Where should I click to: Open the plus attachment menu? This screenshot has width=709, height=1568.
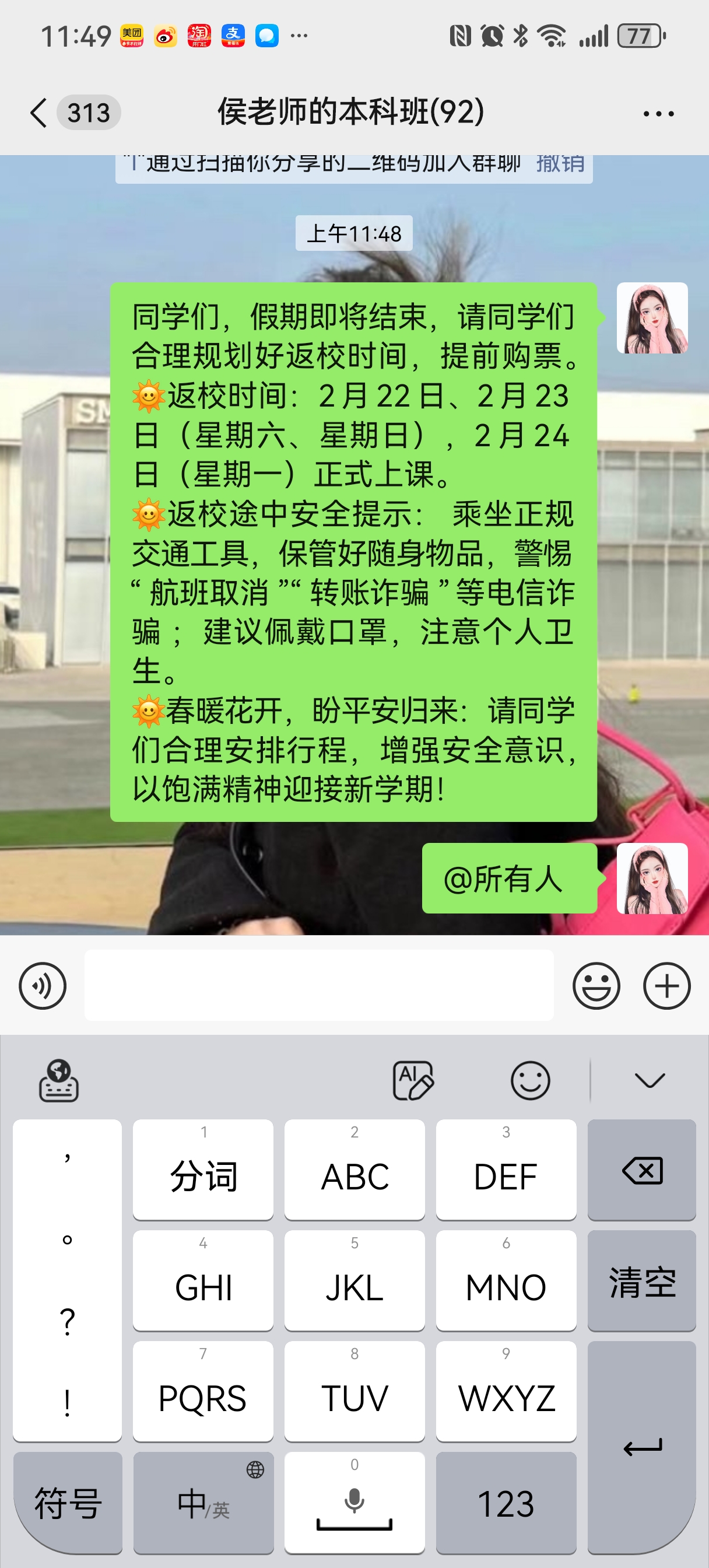[x=666, y=985]
